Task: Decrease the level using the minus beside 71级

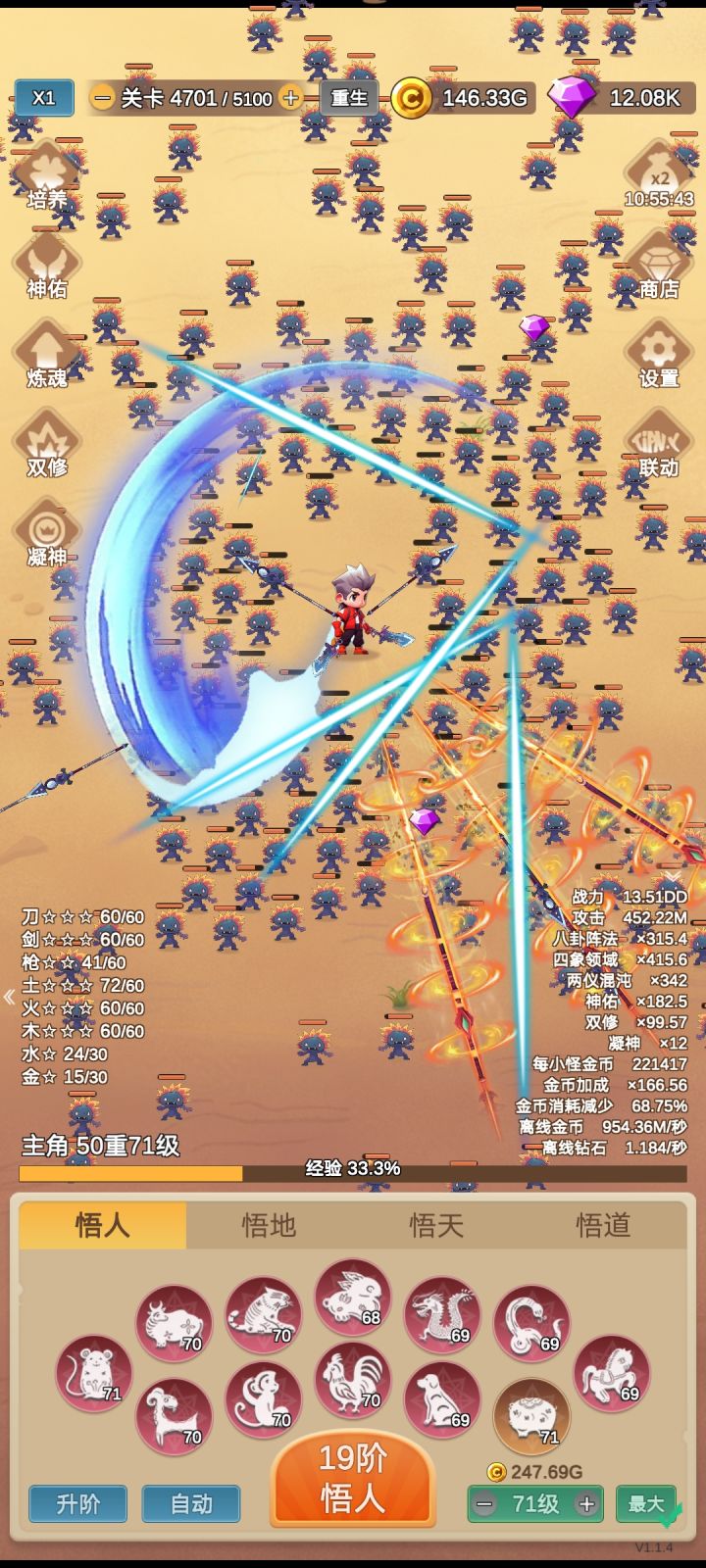Action: 486,1504
